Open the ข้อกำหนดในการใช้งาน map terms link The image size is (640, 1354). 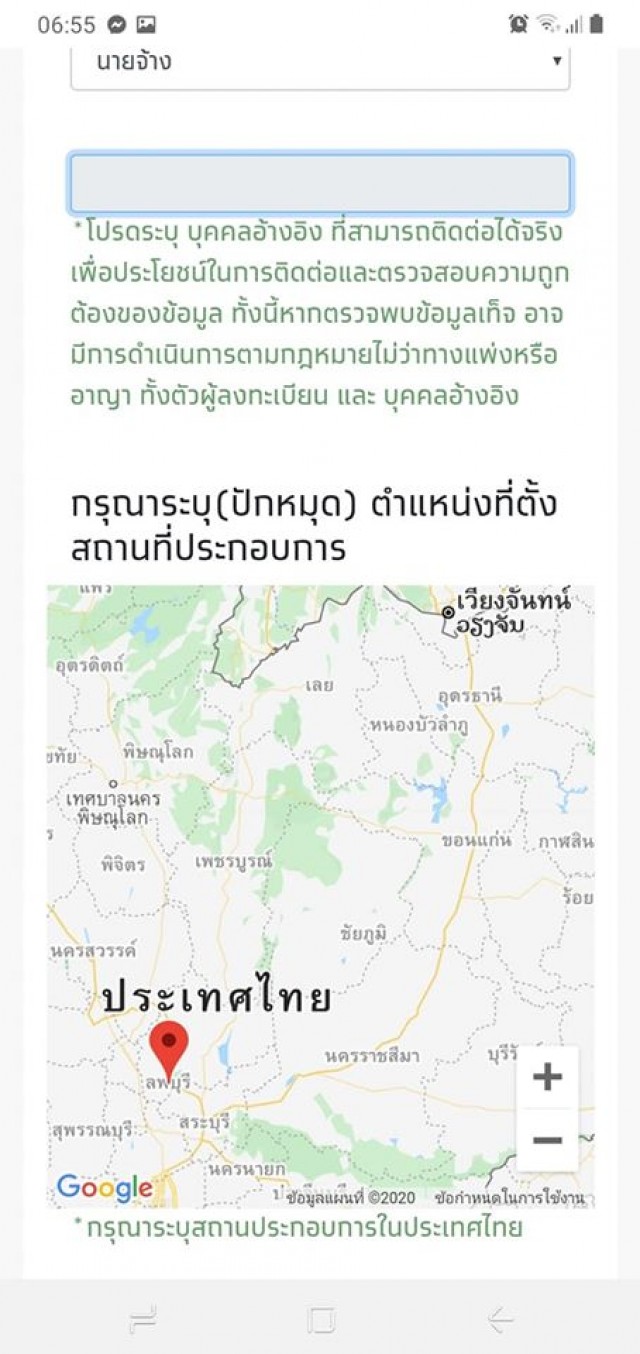tap(509, 1198)
